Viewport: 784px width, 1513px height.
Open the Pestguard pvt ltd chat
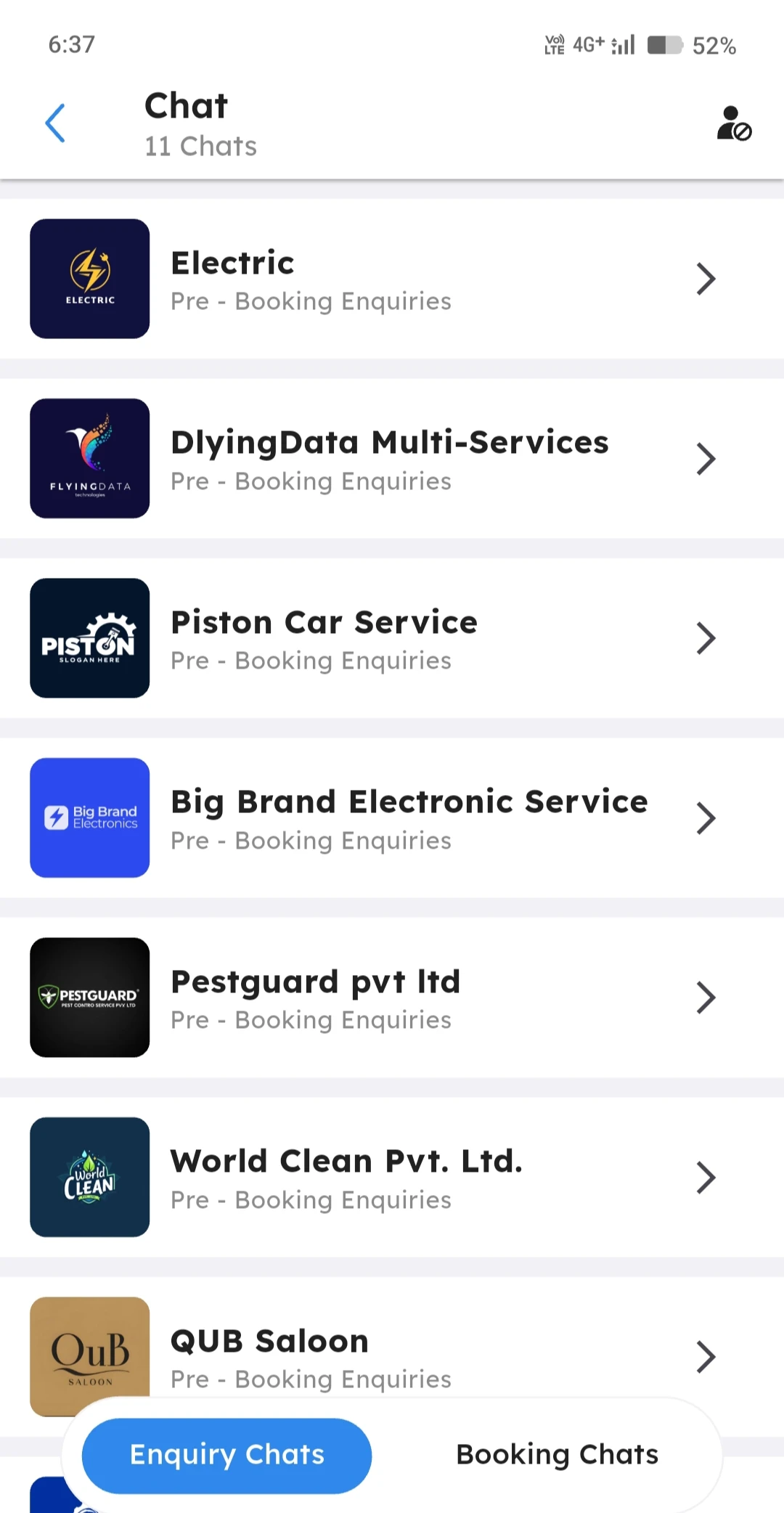point(392,998)
